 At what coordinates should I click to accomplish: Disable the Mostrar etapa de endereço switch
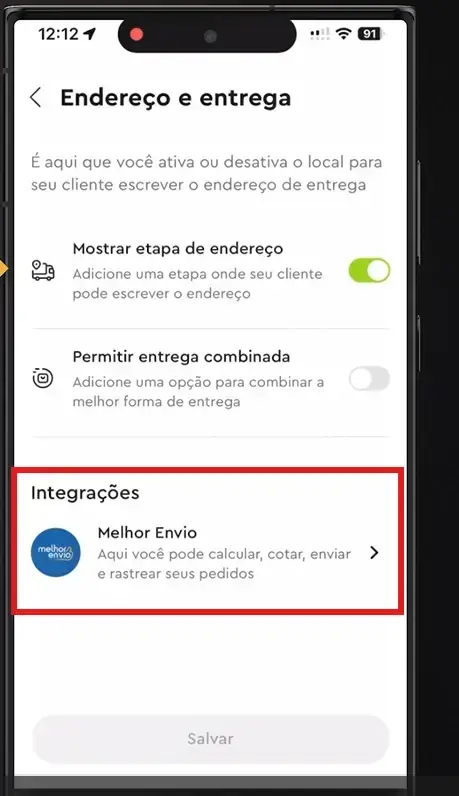(x=369, y=271)
